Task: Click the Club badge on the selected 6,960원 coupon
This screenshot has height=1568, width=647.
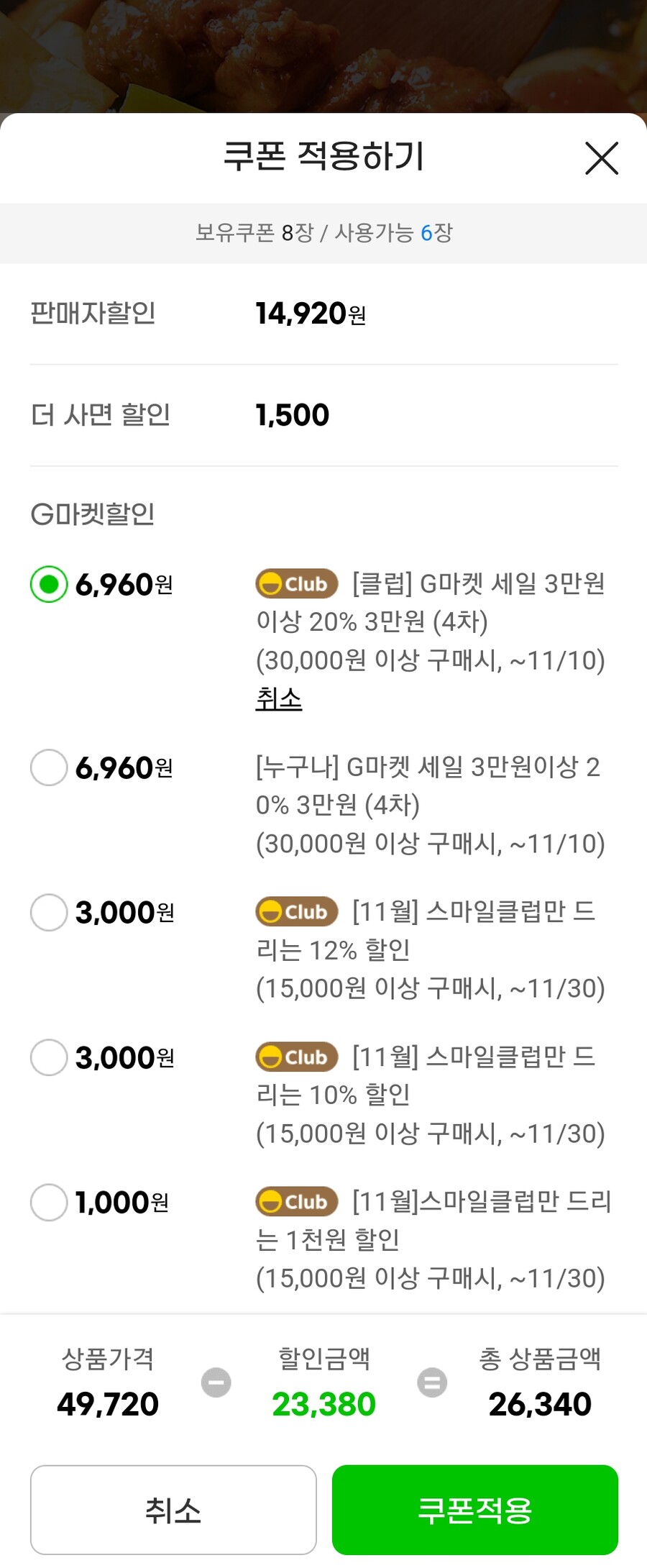Action: pos(296,584)
